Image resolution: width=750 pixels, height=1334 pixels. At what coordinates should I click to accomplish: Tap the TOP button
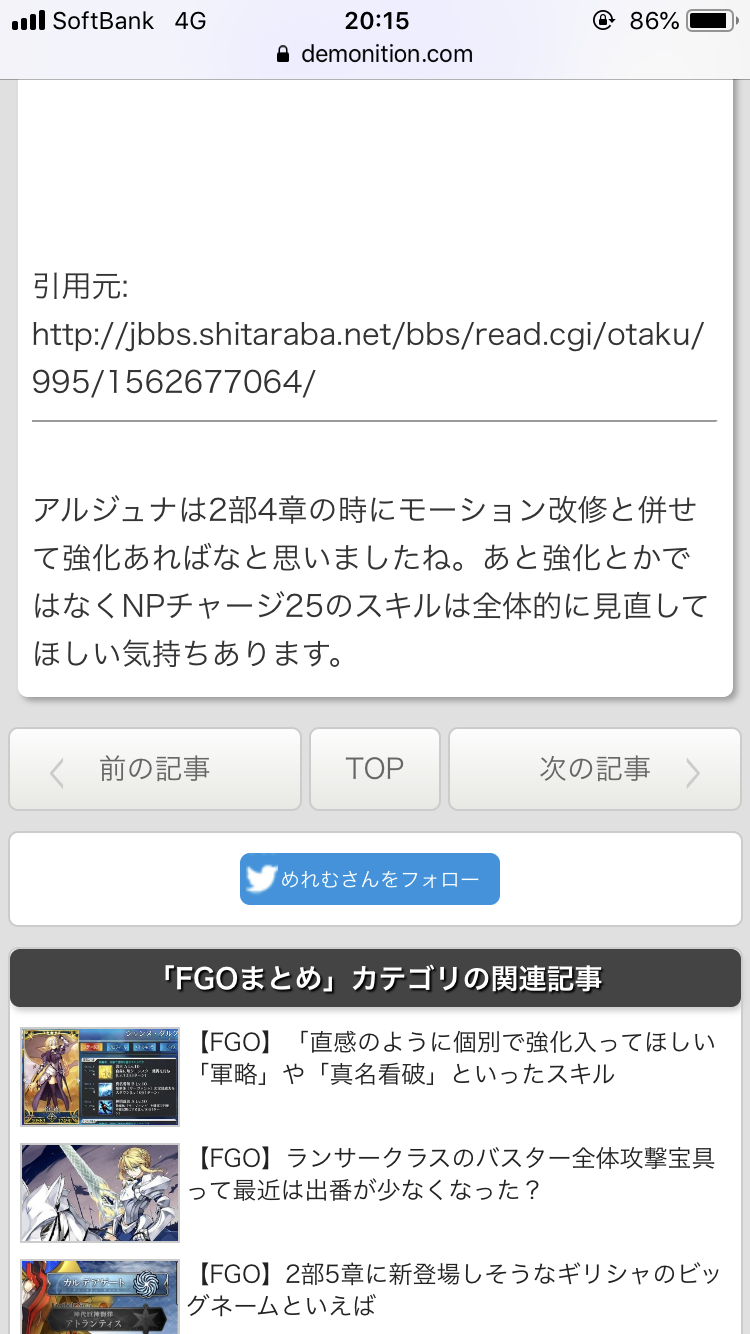[x=375, y=769]
